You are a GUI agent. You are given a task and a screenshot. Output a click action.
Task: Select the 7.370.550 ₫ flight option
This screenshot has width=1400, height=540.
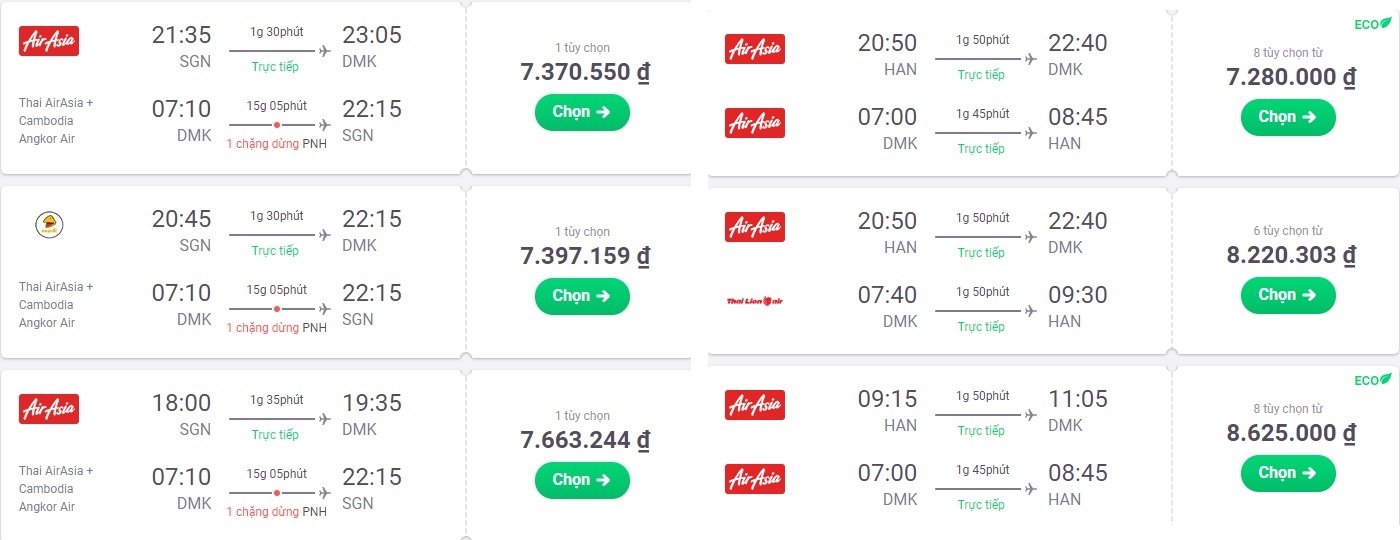click(582, 112)
